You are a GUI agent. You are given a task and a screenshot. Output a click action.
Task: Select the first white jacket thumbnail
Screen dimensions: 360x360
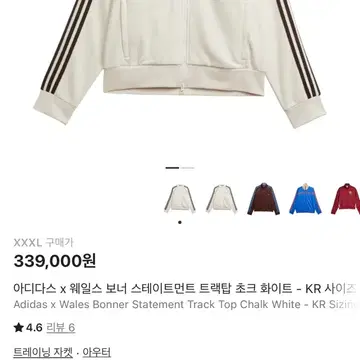[180, 199]
